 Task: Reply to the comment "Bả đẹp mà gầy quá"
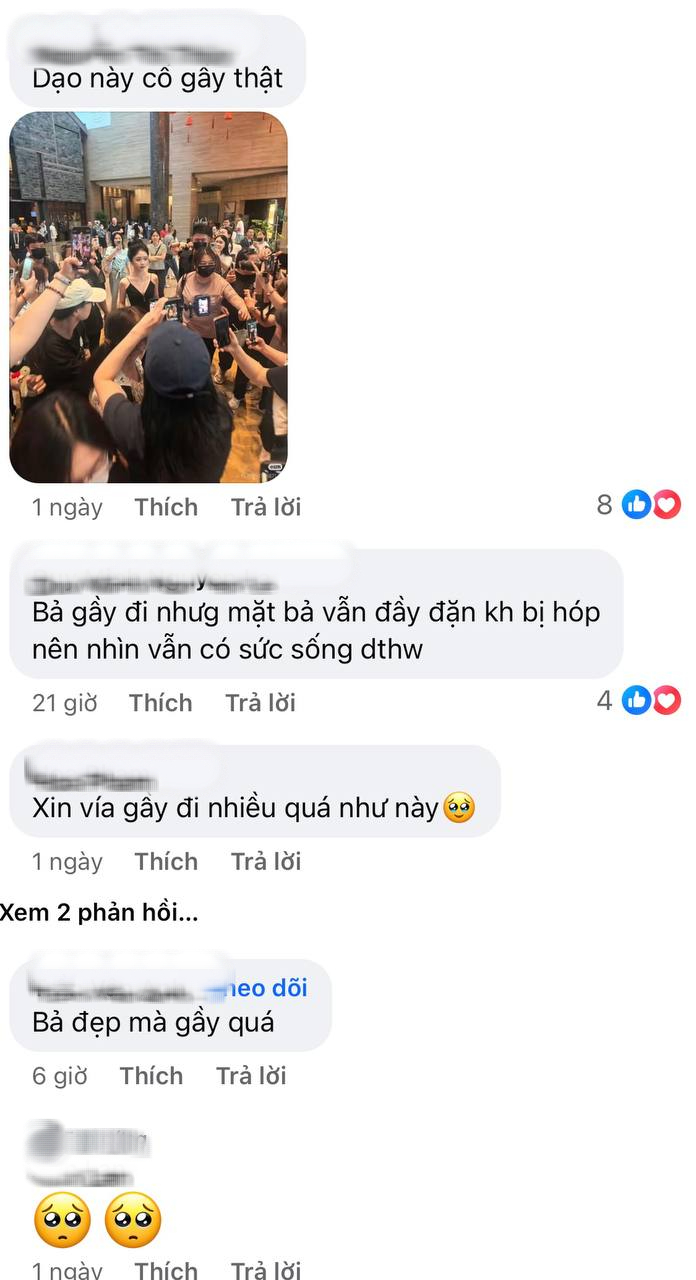251,1076
